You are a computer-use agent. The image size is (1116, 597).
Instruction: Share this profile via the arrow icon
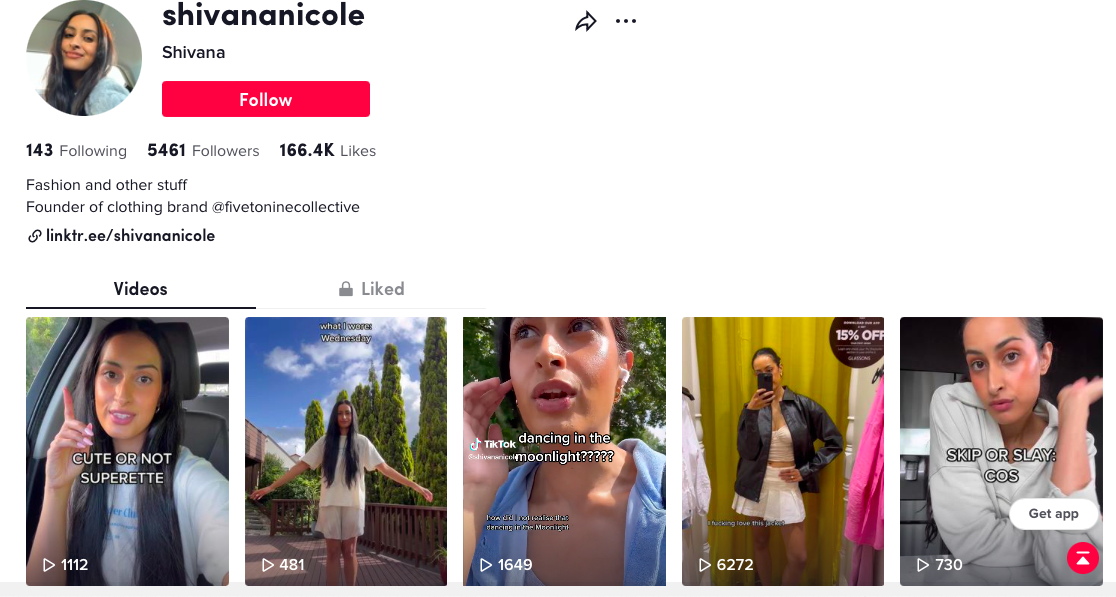586,21
